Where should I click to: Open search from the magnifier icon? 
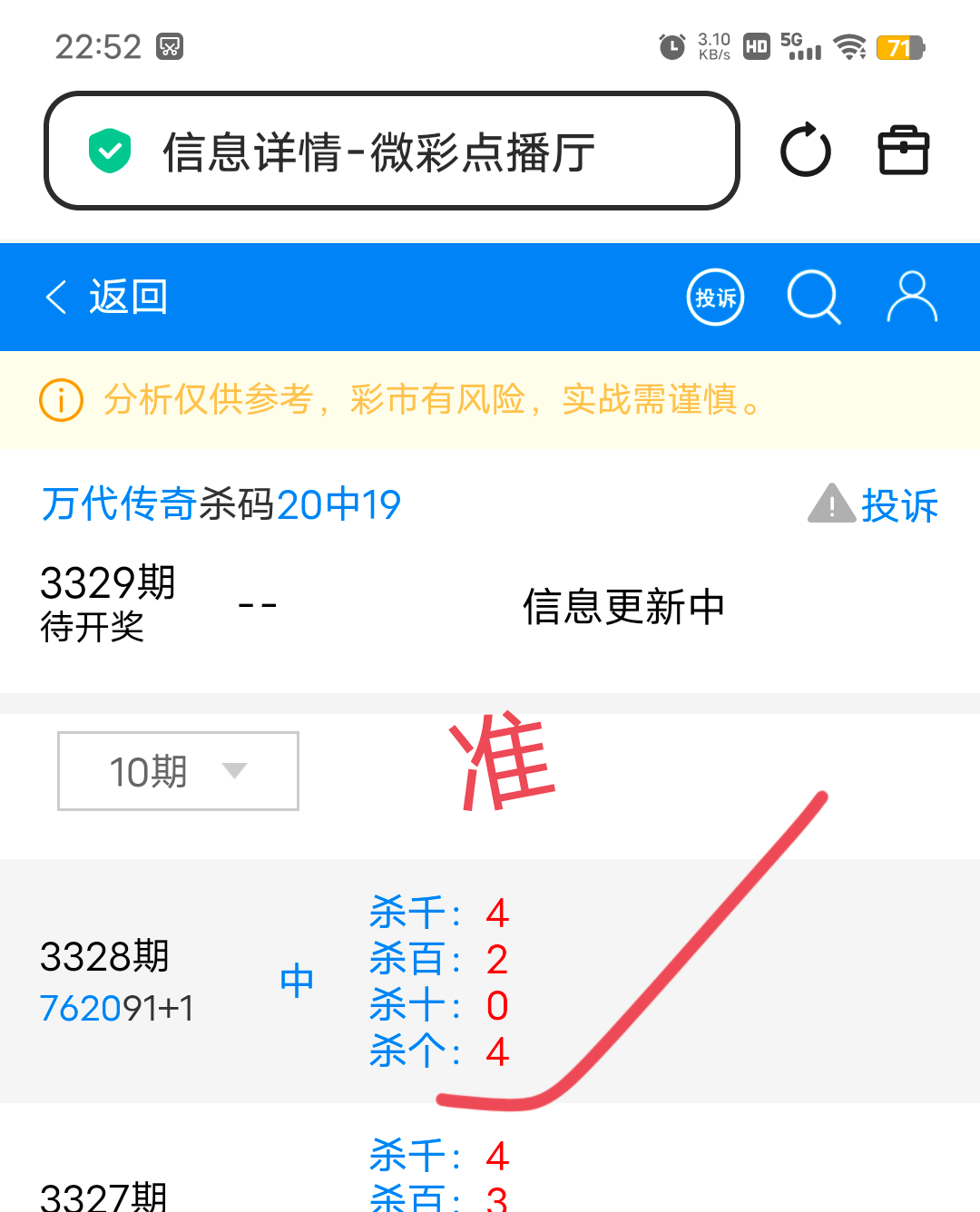(x=813, y=297)
